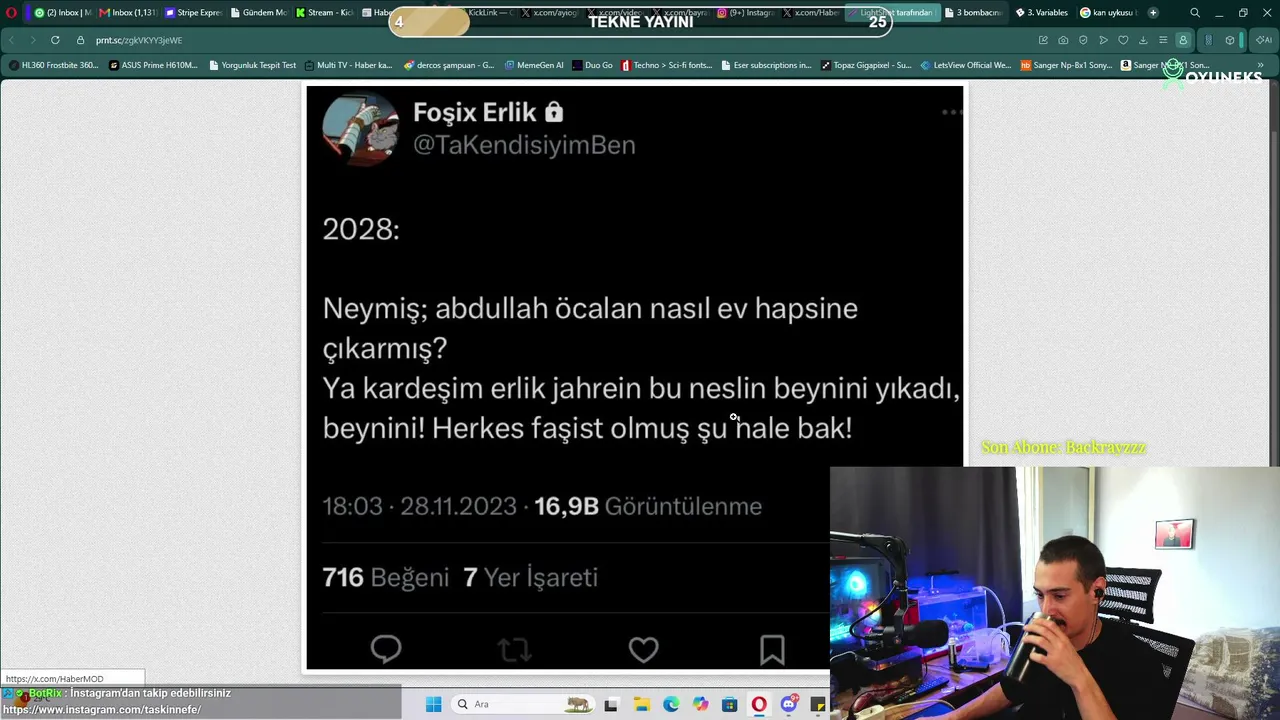Minimize the browser window
Image resolution: width=1280 pixels, height=720 pixels.
tap(1218, 13)
